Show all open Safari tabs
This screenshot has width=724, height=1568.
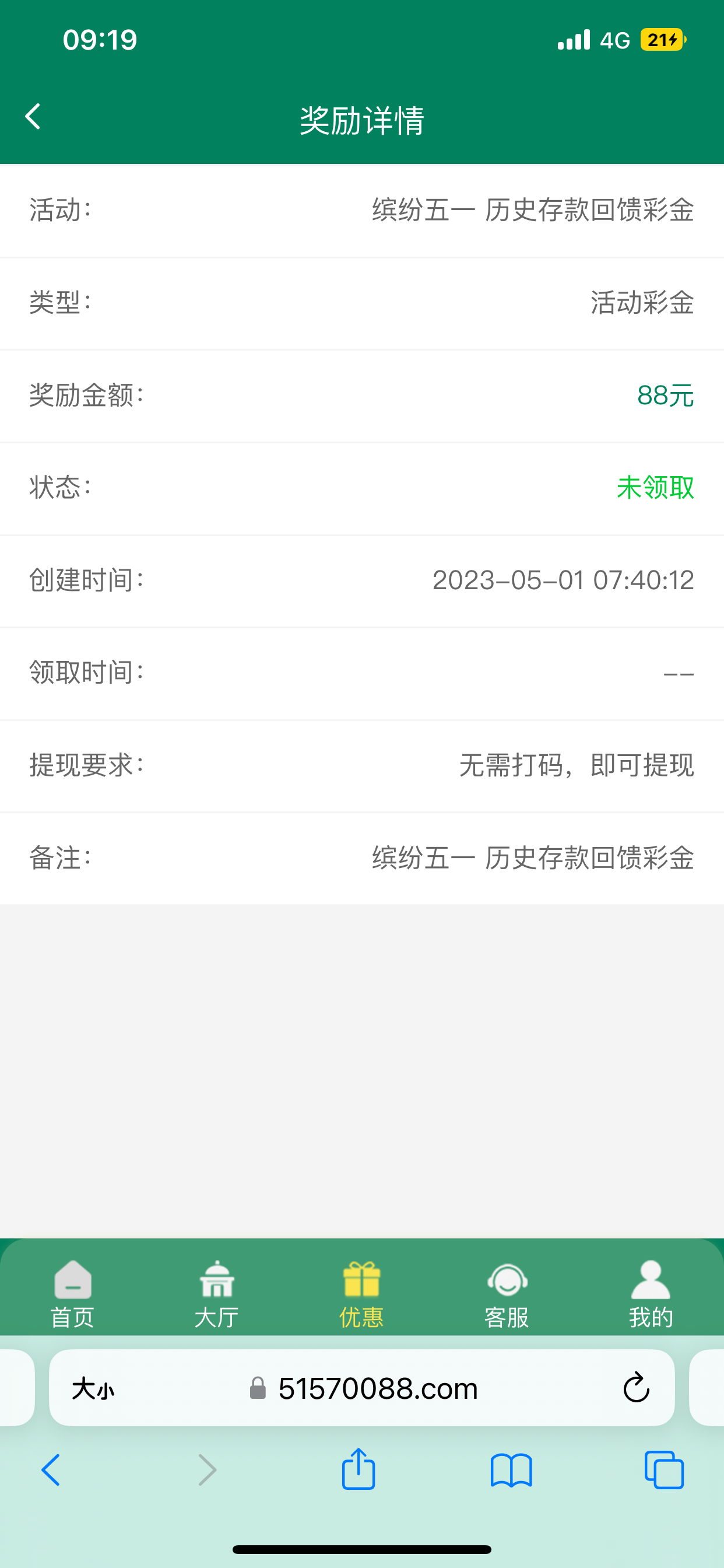664,1471
